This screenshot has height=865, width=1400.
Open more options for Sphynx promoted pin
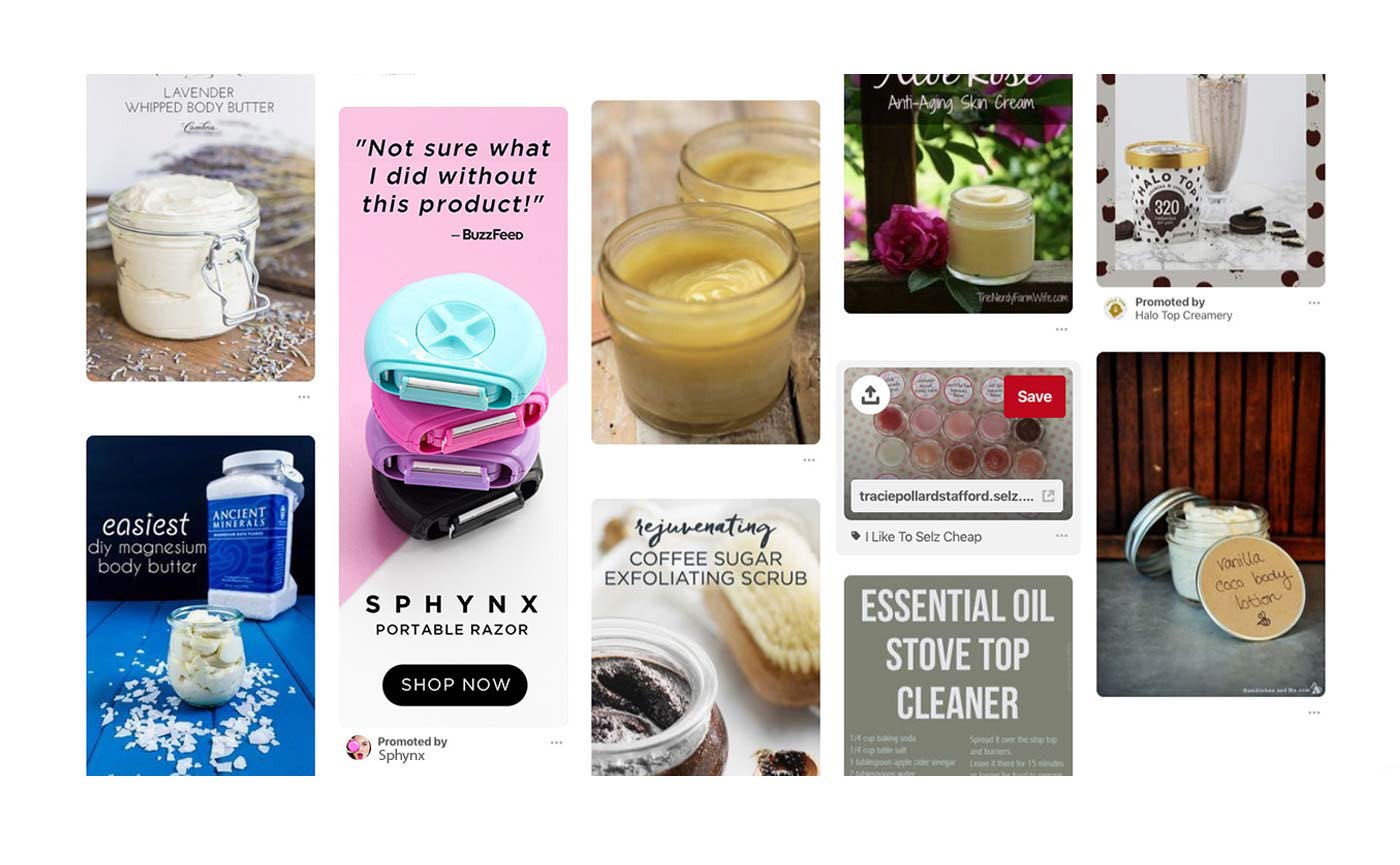[x=556, y=743]
